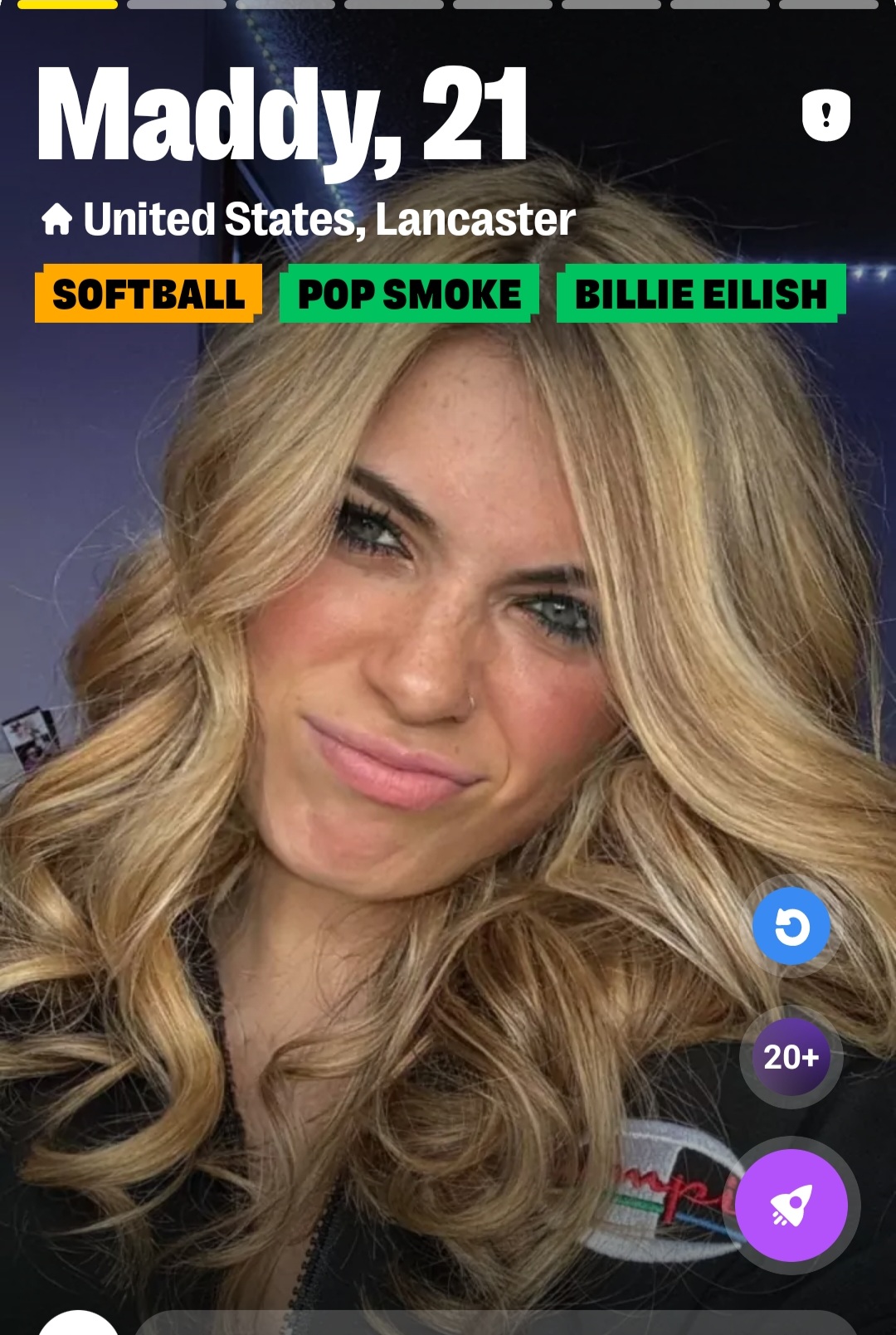Boost your profile with the rocket
Image resolution: width=896 pixels, height=1335 pixels.
point(791,1205)
